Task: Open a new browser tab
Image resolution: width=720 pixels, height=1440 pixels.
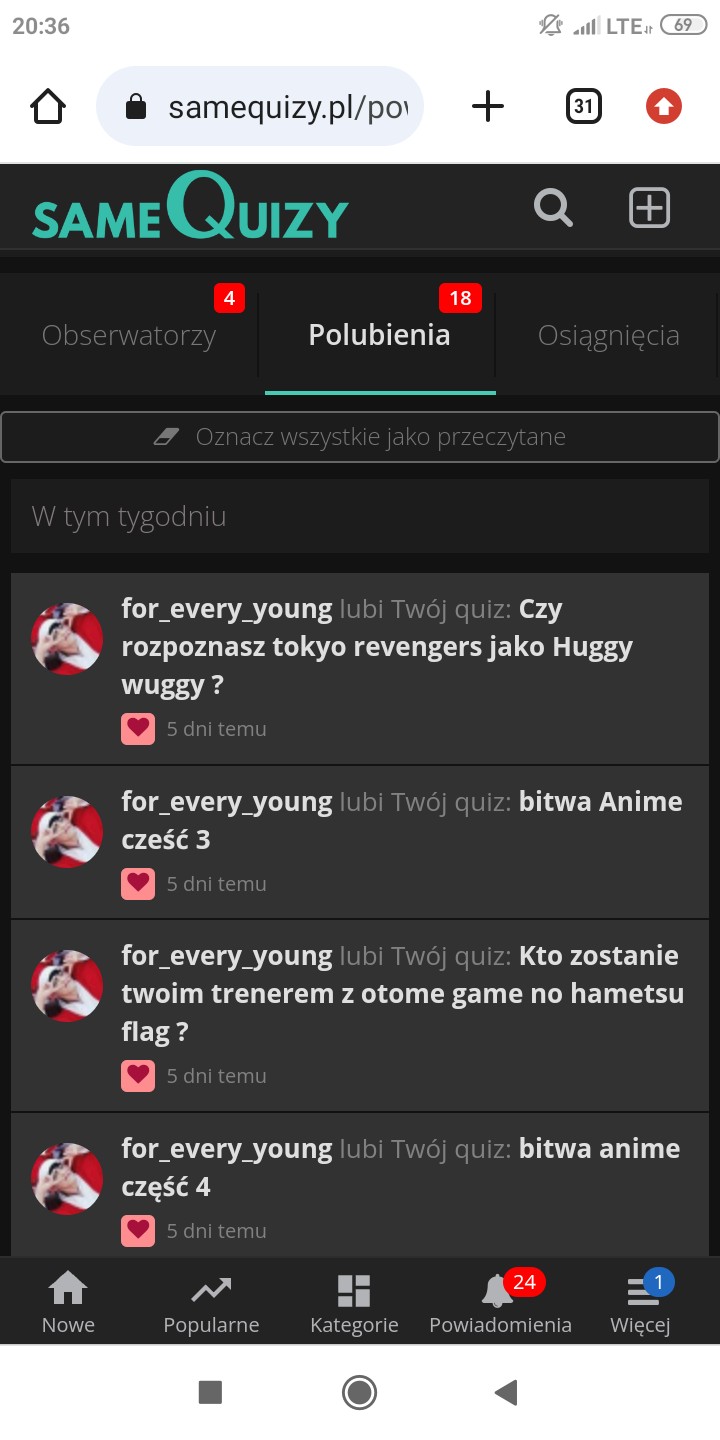Action: pyautogui.click(x=487, y=106)
